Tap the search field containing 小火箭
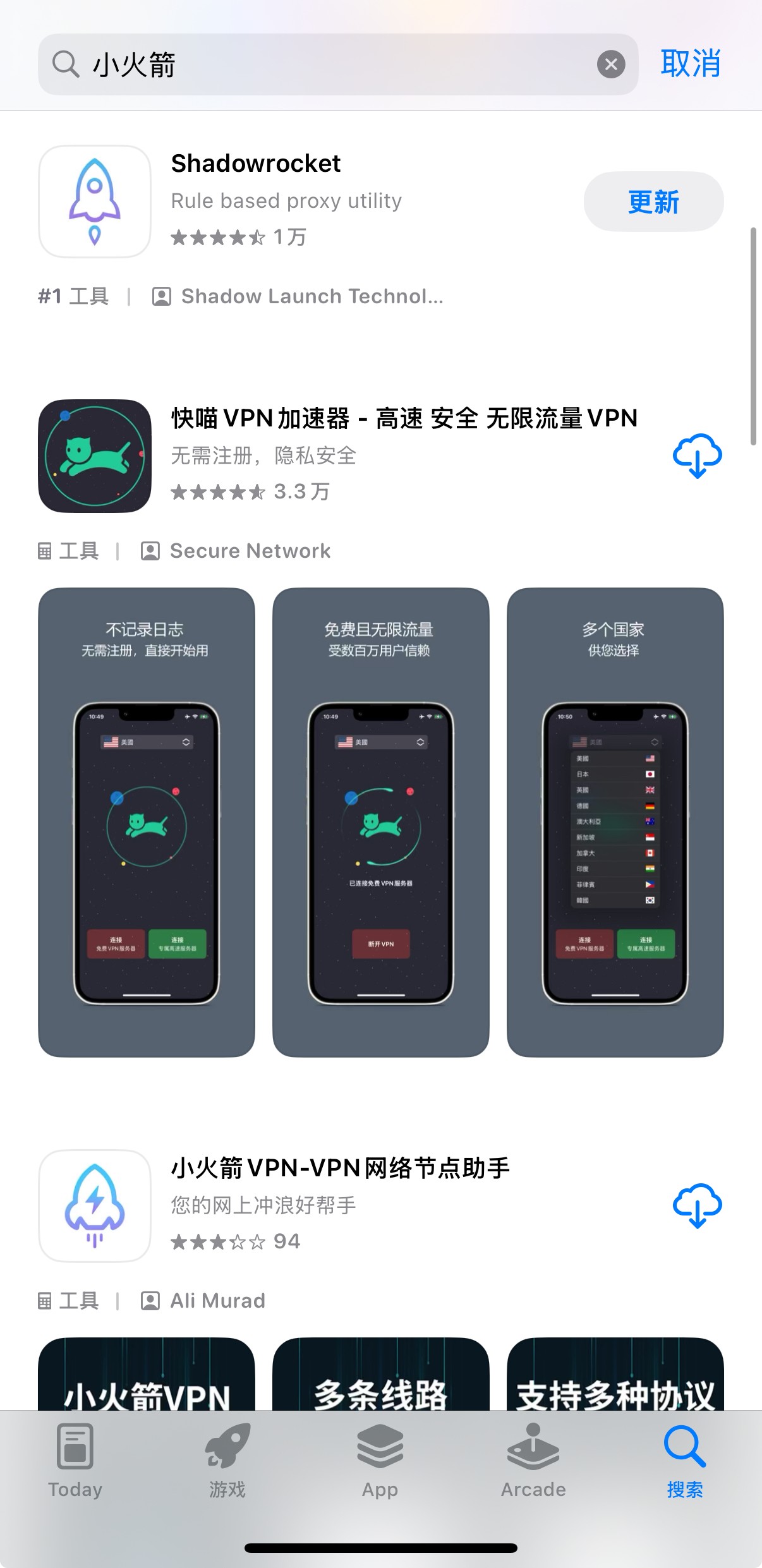 click(x=338, y=64)
